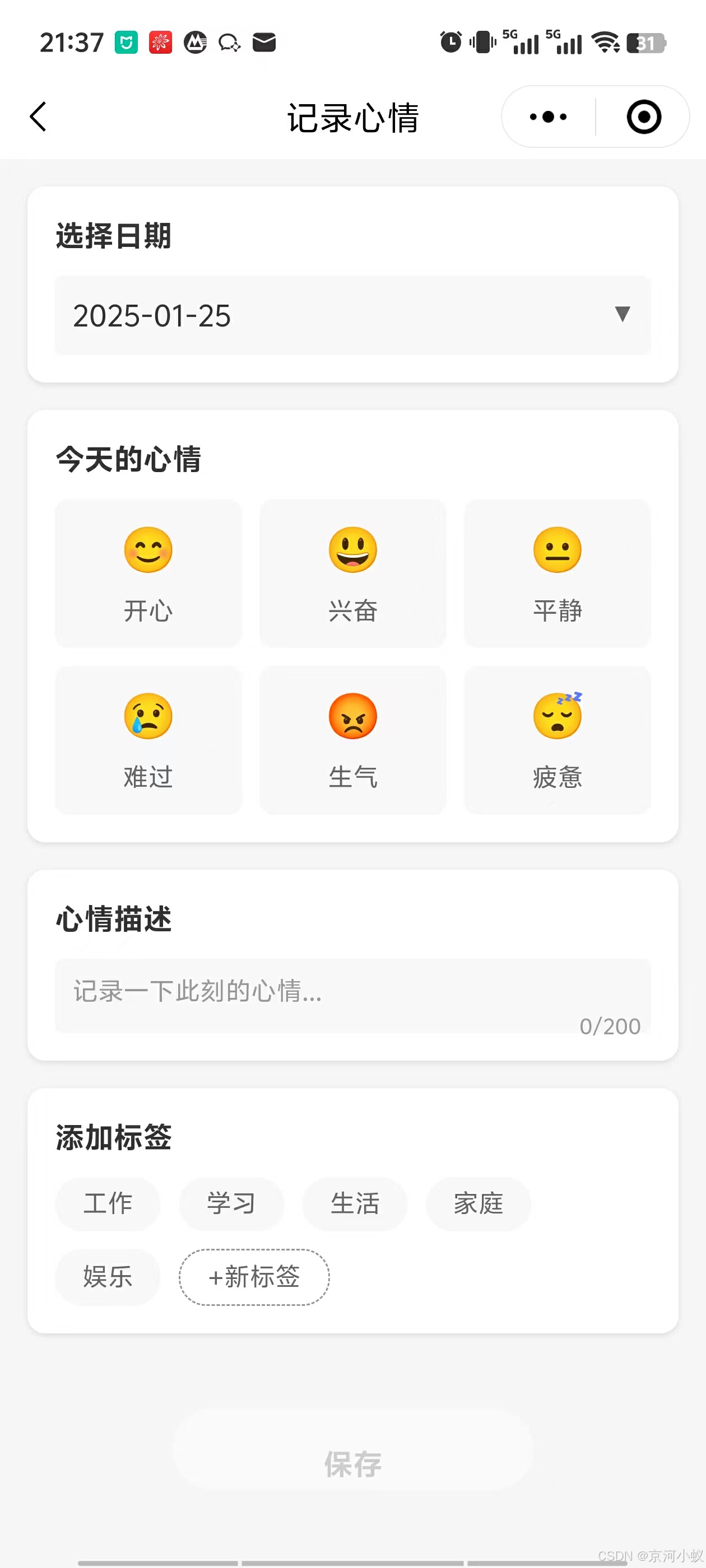Pick the 平静 mood
The width and height of the screenshot is (706, 1568).
point(557,573)
